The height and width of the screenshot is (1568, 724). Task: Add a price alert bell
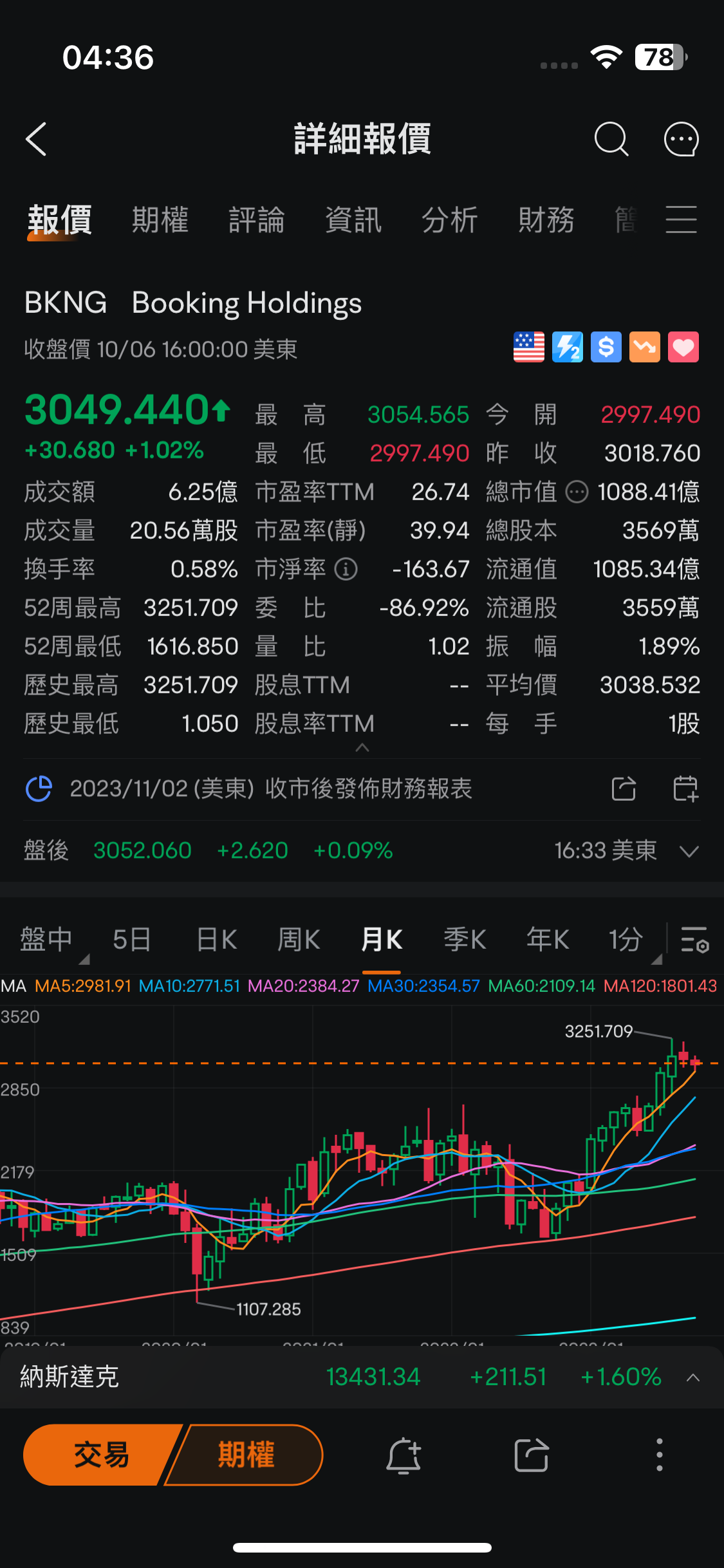tap(404, 1455)
